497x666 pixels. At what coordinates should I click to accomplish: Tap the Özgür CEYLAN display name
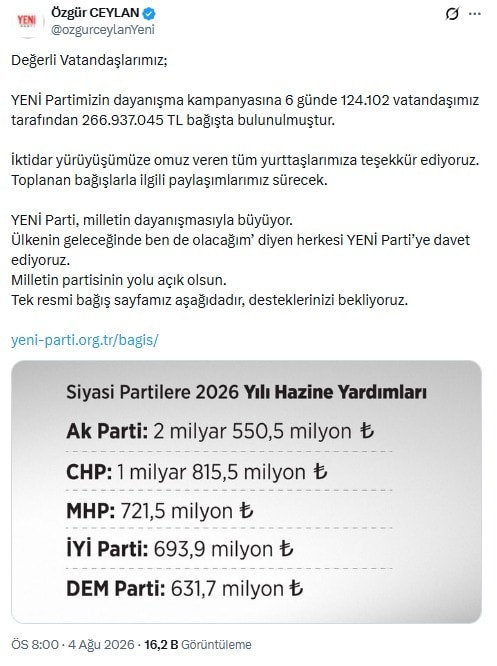[95, 13]
